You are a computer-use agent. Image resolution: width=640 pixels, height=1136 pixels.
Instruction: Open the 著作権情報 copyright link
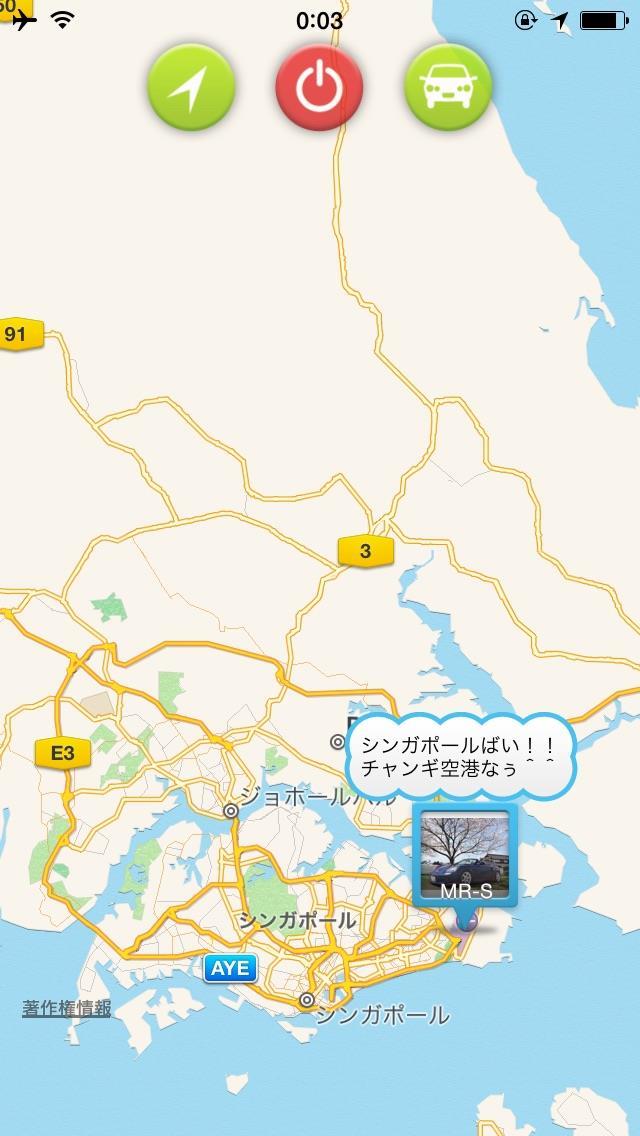click(66, 1008)
